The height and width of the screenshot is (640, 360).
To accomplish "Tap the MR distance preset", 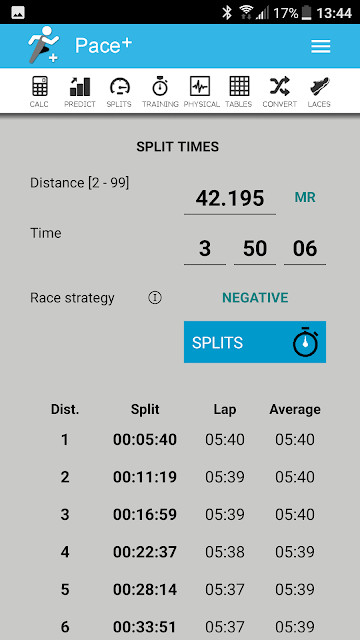I will [x=305, y=198].
